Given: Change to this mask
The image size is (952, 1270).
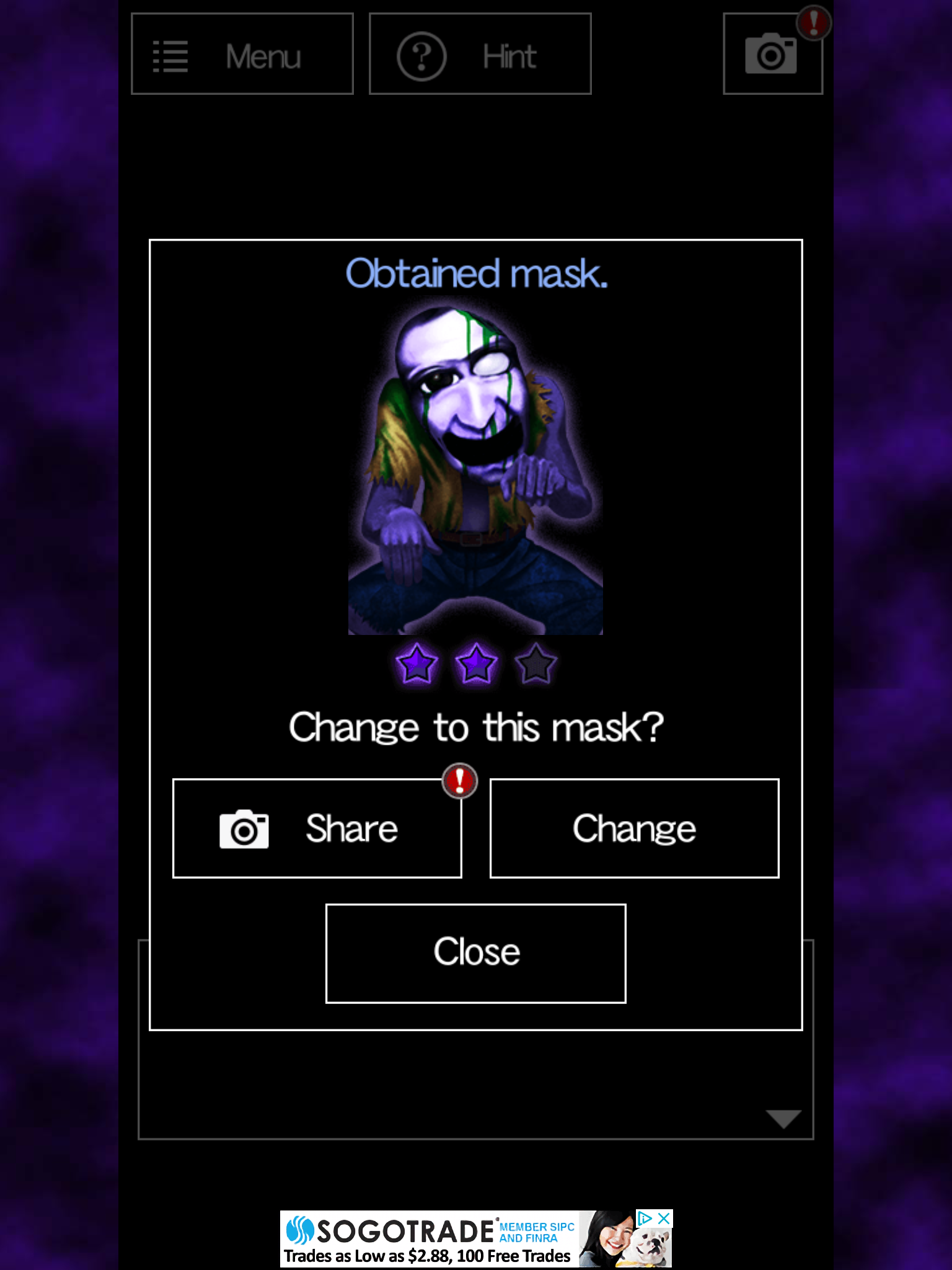Looking at the screenshot, I should tap(634, 828).
